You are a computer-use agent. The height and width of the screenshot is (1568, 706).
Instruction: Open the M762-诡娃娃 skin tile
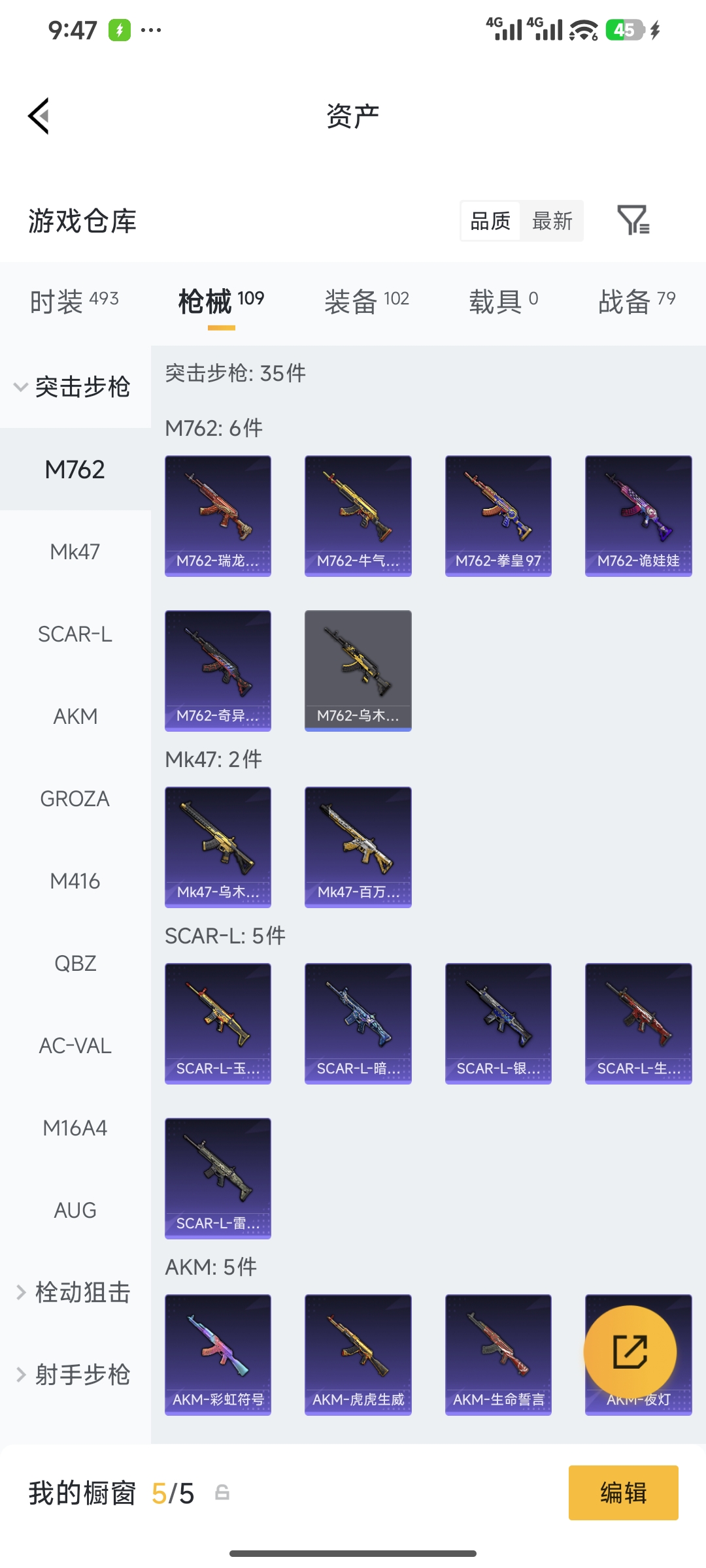click(639, 516)
